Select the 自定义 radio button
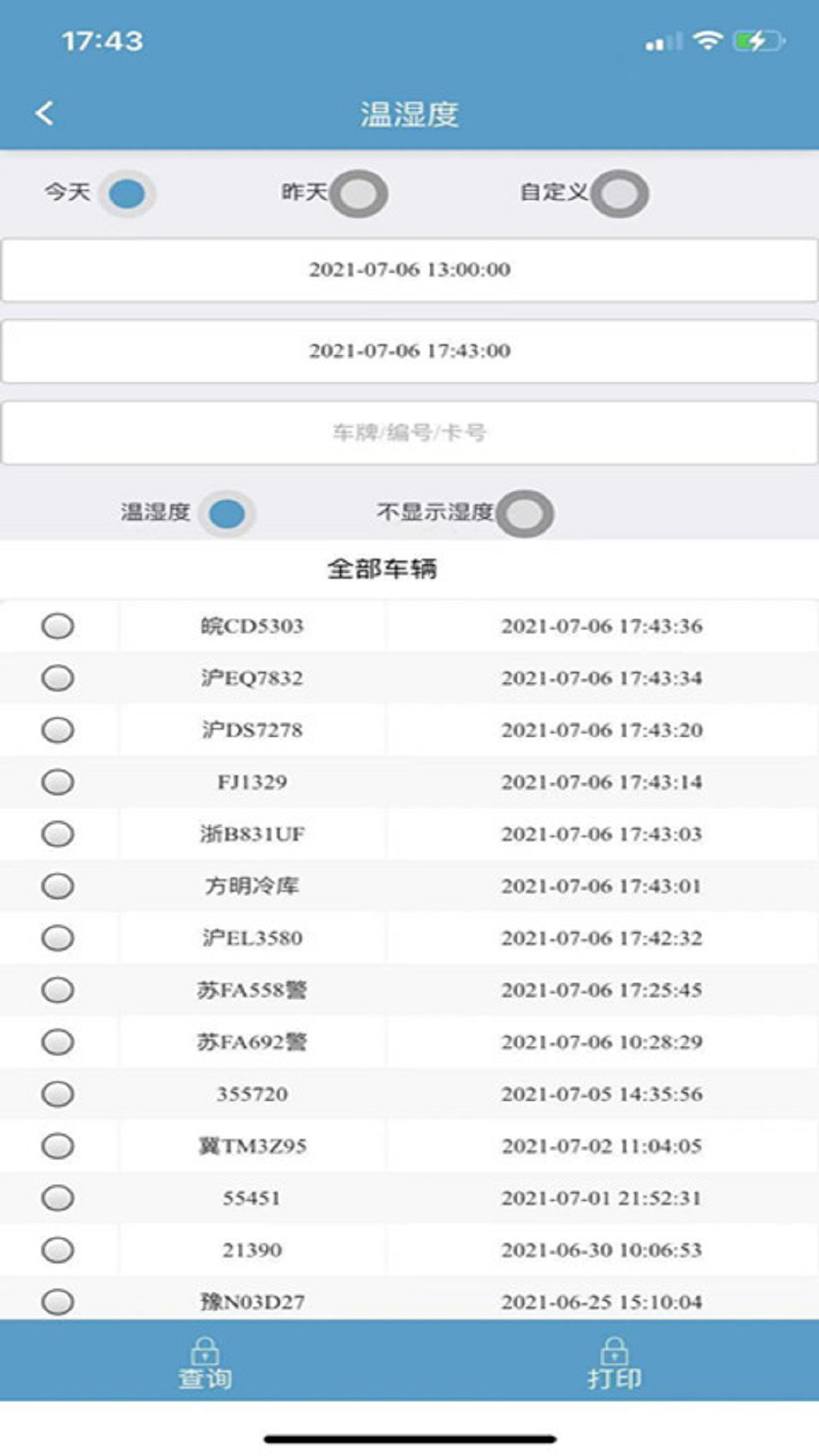The height and width of the screenshot is (1456, 819). [620, 193]
